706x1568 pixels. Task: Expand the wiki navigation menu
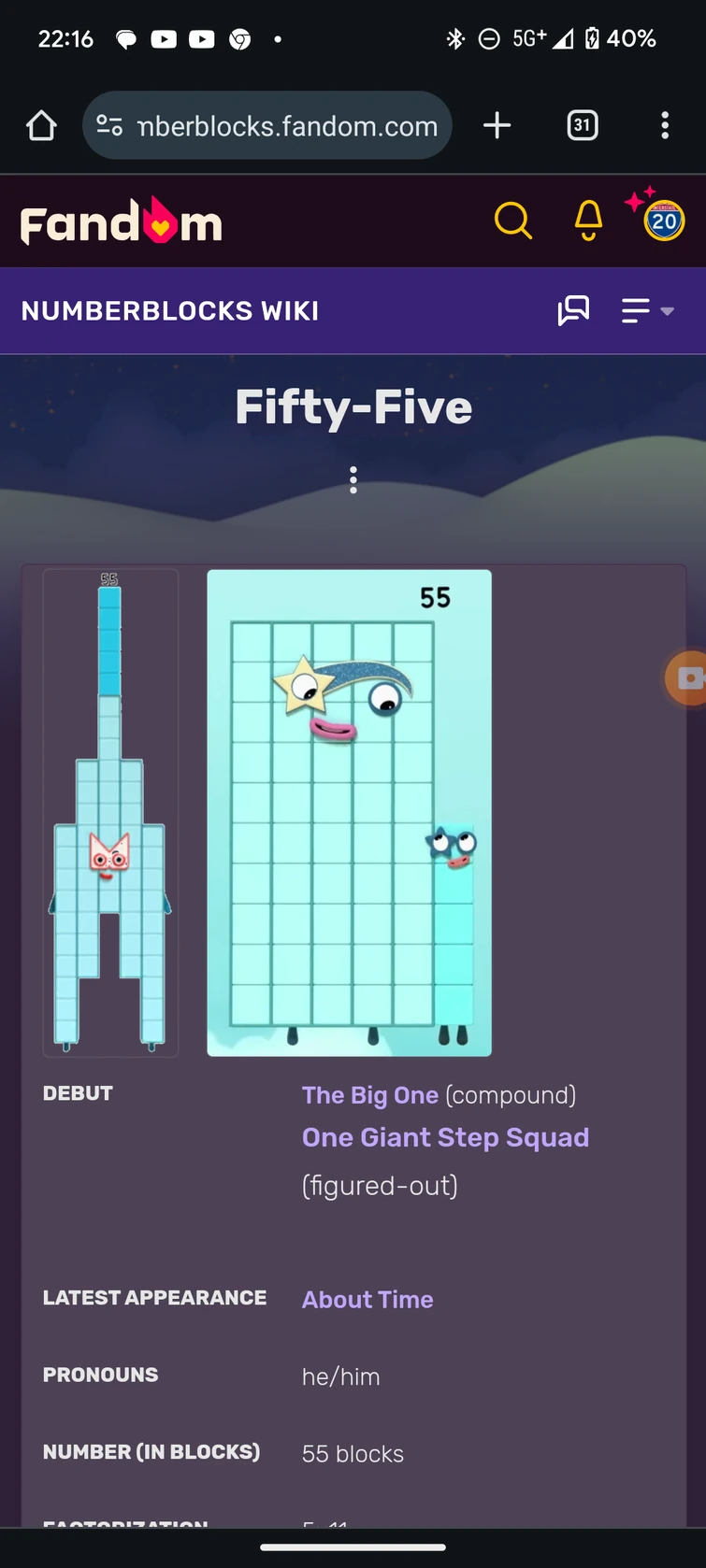click(x=647, y=310)
